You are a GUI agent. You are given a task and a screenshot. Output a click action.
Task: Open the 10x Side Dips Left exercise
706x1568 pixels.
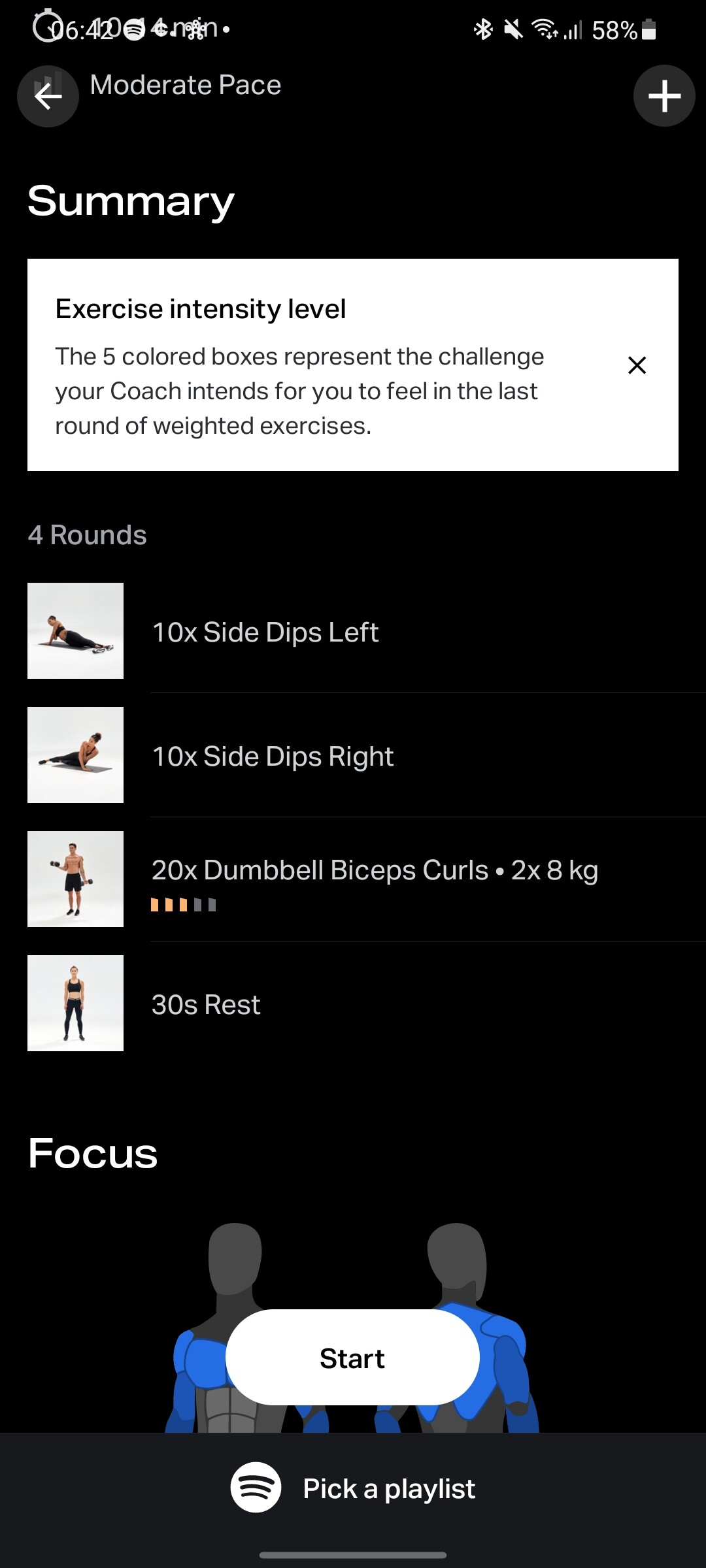(x=353, y=631)
